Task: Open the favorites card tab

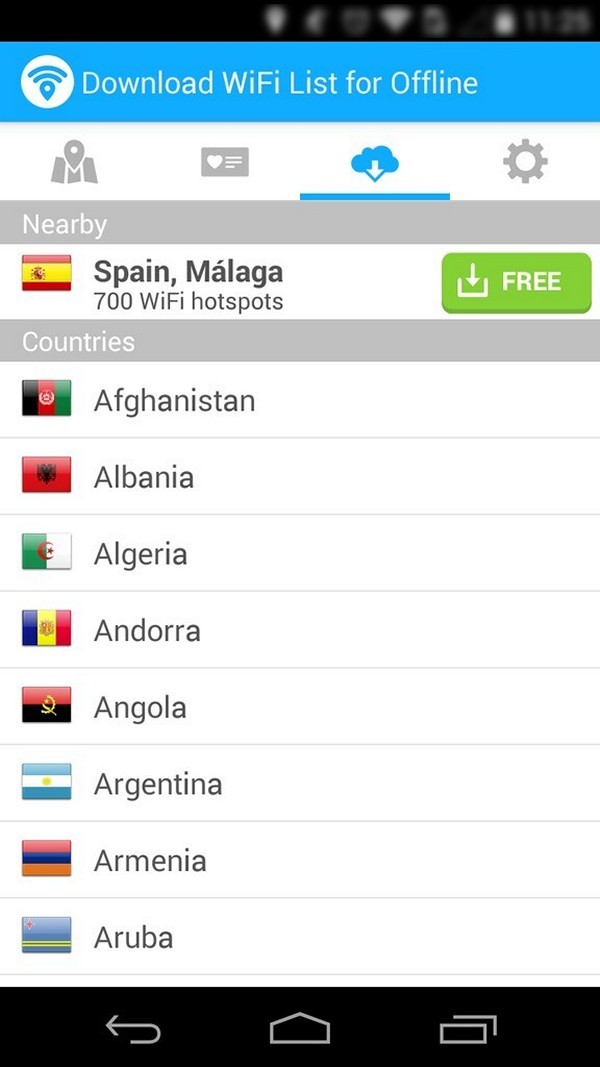Action: pos(224,161)
